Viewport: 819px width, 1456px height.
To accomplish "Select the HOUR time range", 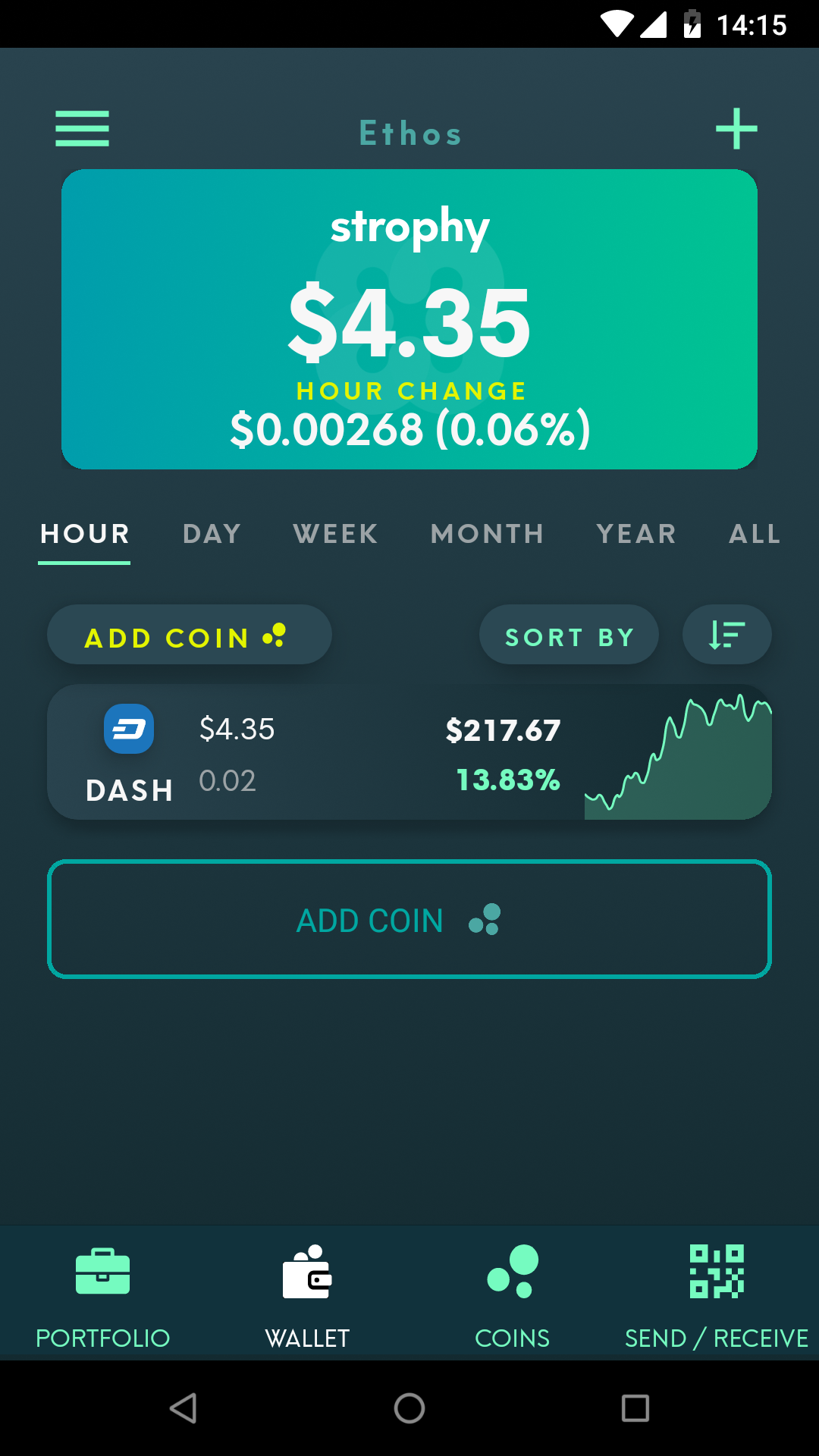I will pos(84,535).
